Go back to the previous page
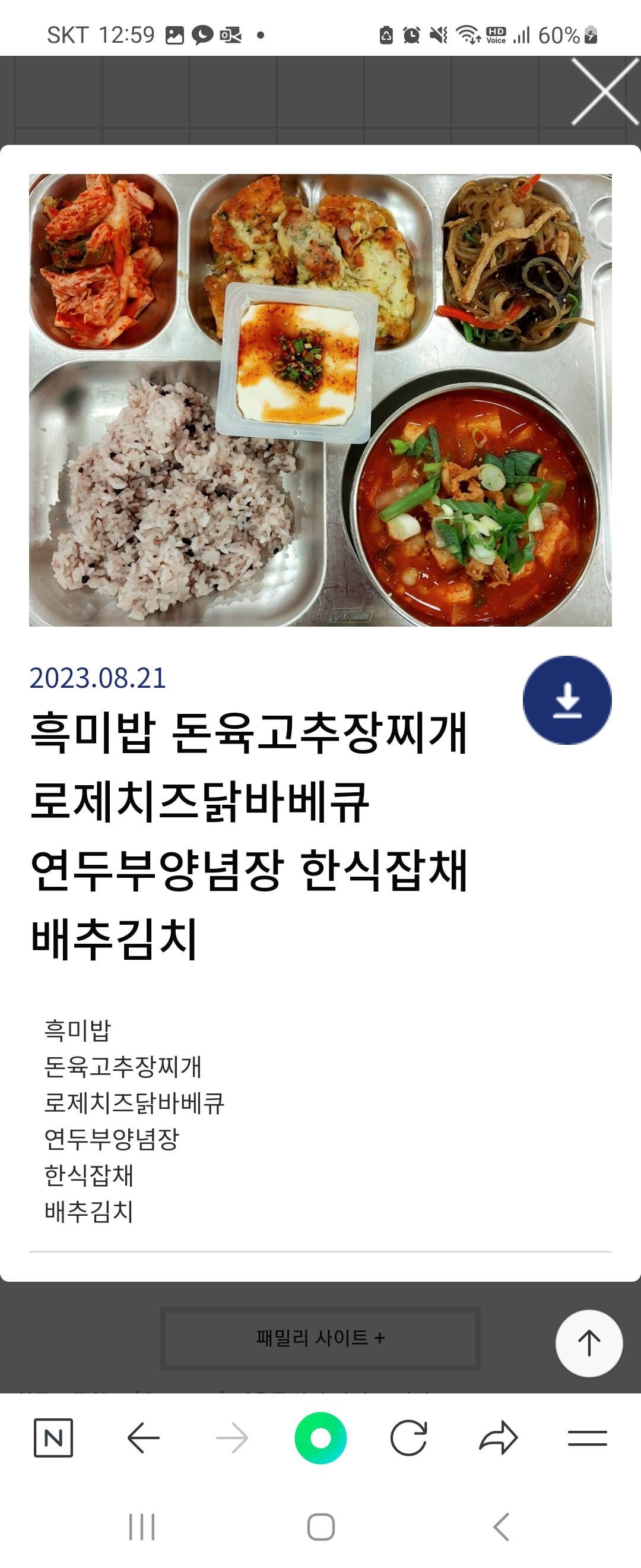This screenshot has width=641, height=1568. [143, 1439]
